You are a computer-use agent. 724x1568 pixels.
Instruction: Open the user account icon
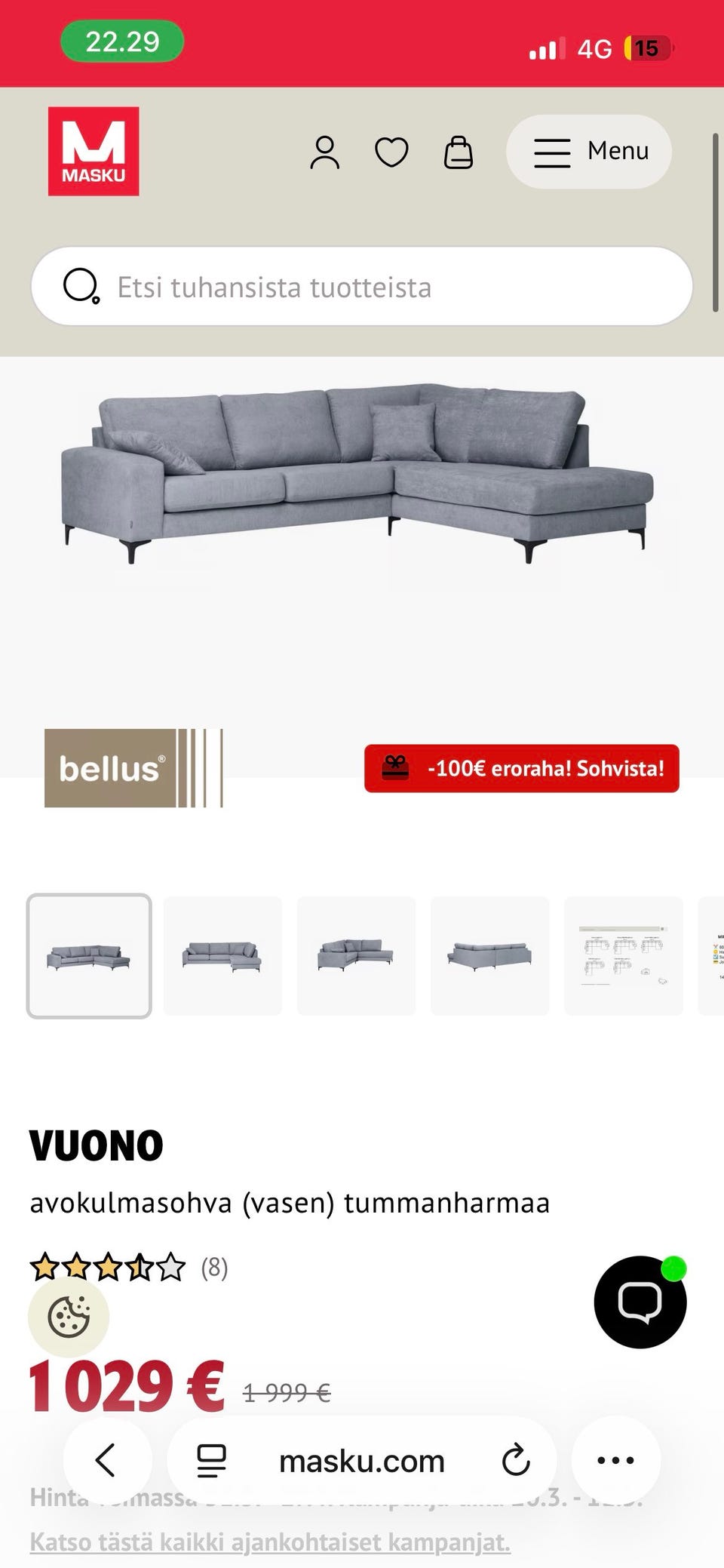[324, 152]
